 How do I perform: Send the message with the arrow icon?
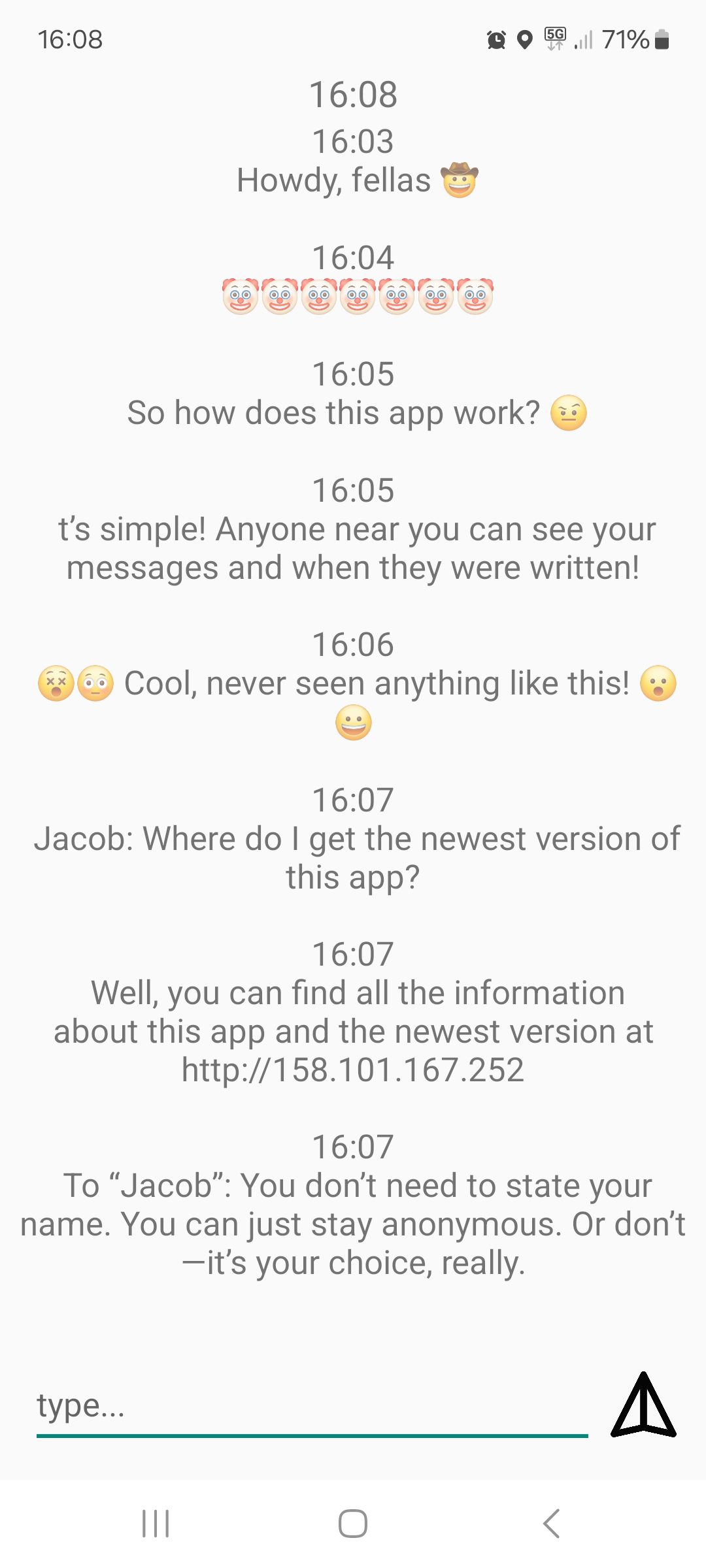643,1405
